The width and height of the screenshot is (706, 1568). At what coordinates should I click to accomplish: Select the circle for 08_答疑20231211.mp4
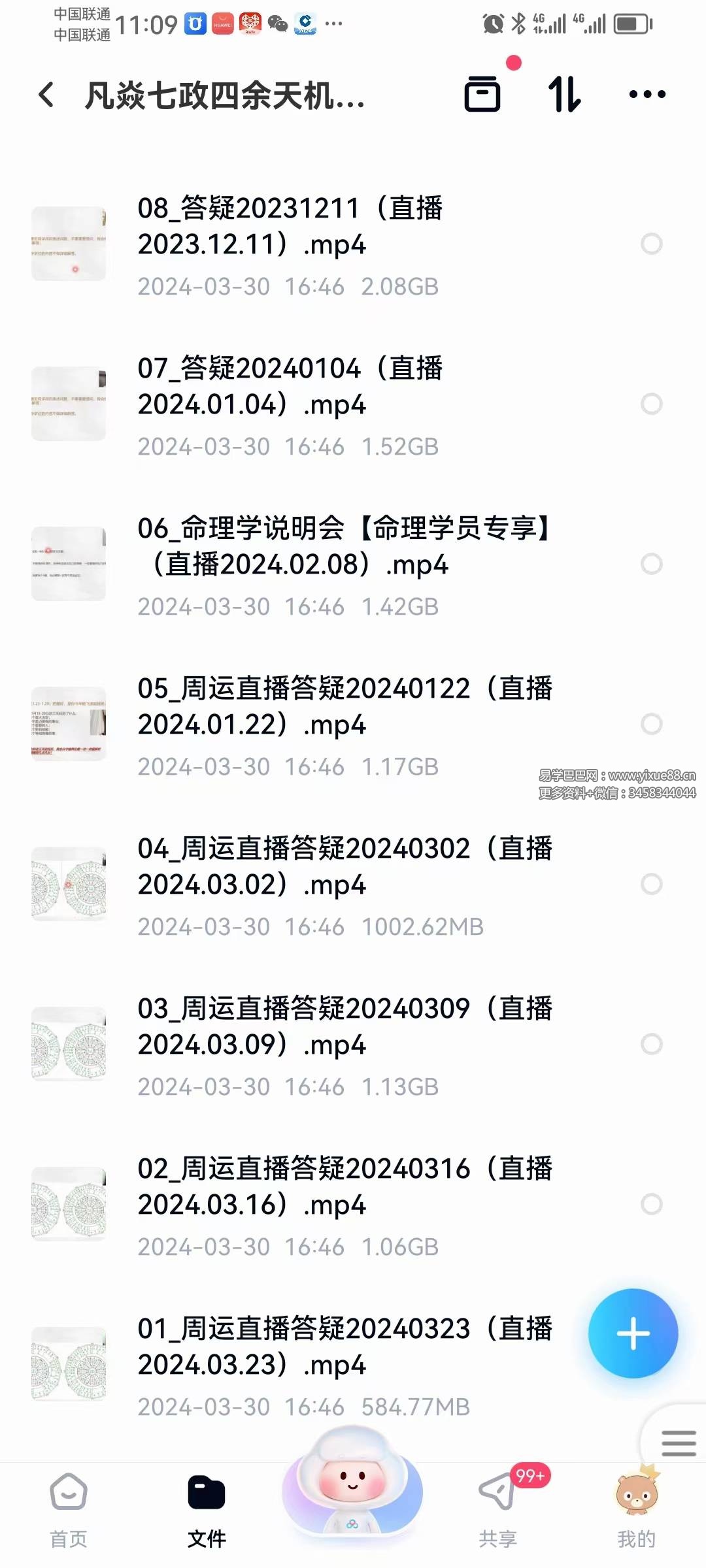[651, 244]
